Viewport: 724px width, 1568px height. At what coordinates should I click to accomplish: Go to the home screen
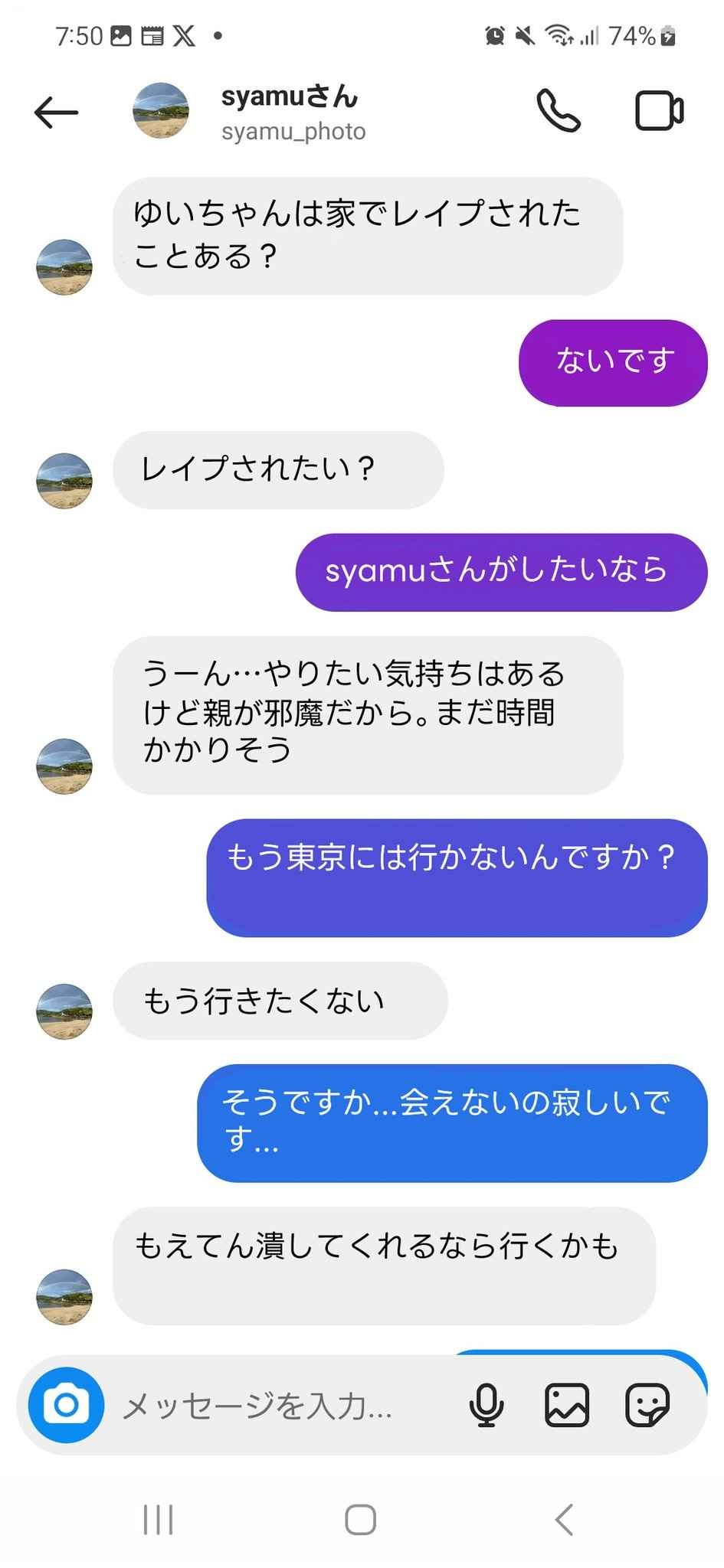[361, 1519]
